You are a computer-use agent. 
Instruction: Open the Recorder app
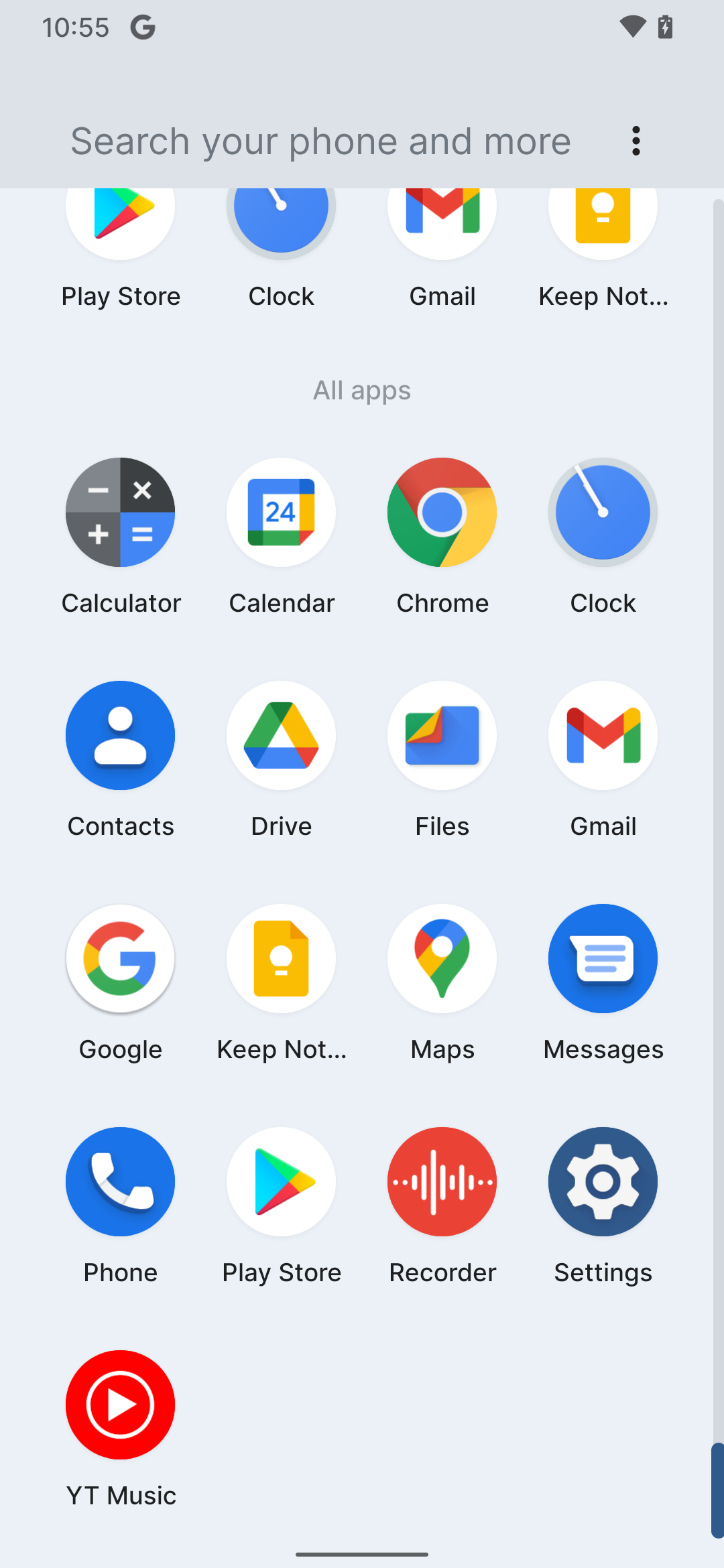tap(442, 1182)
